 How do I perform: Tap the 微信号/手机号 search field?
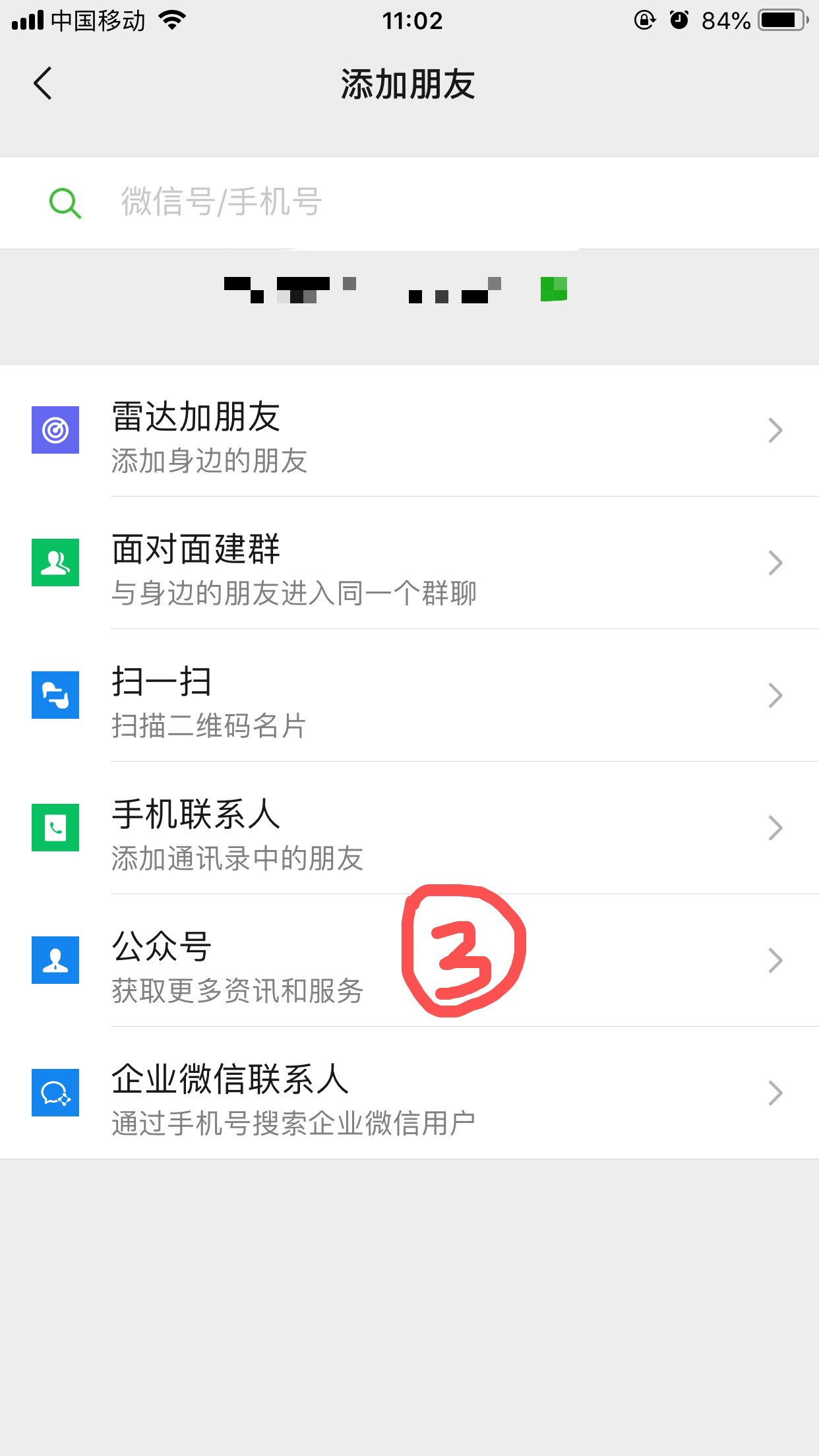[x=409, y=202]
